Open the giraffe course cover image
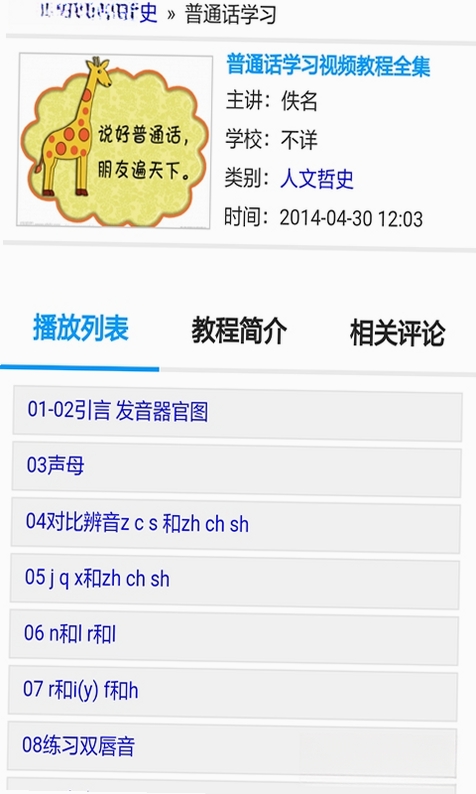This screenshot has width=476, height=794. click(114, 140)
